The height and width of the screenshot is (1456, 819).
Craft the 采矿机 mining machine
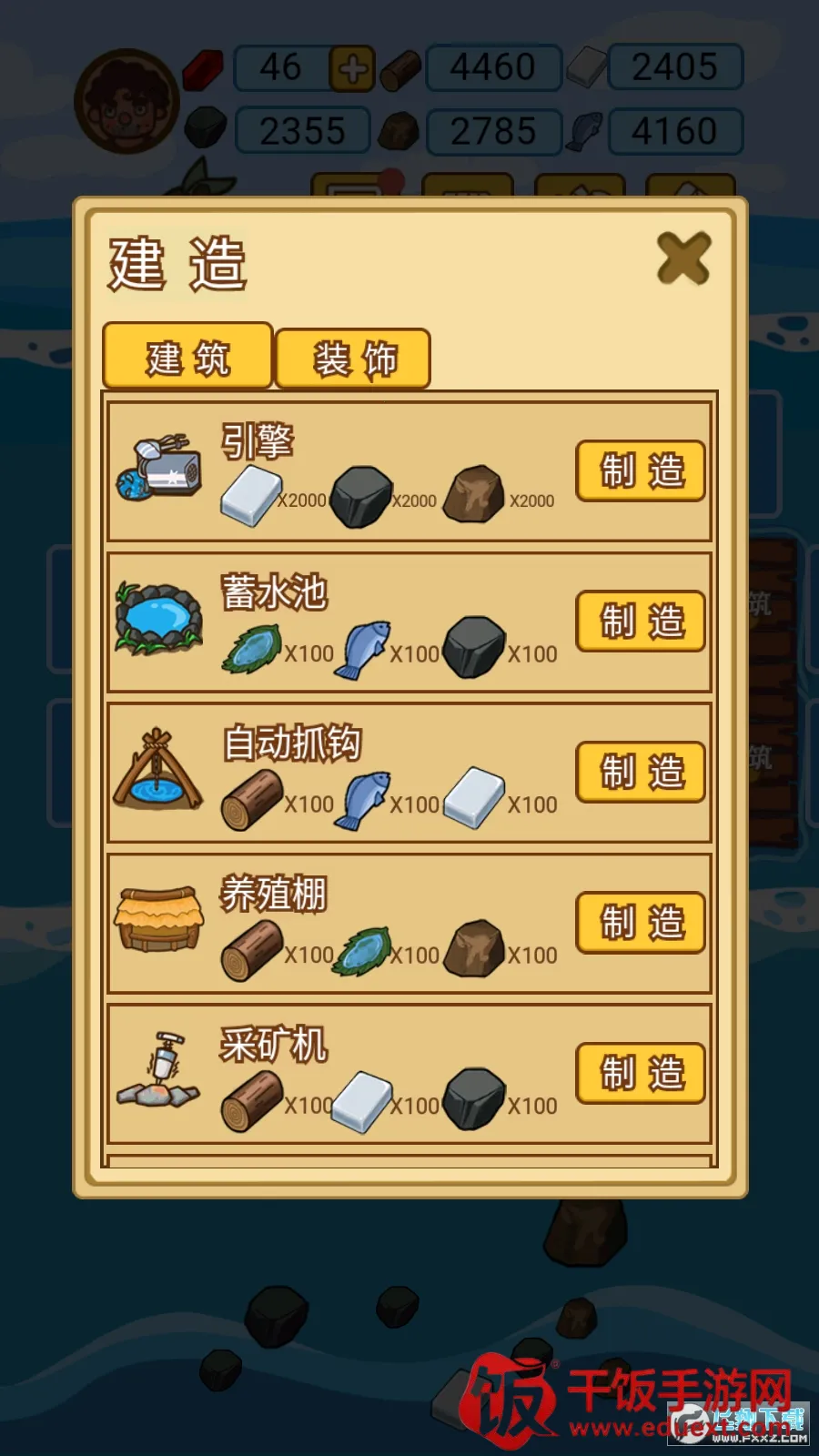641,1073
